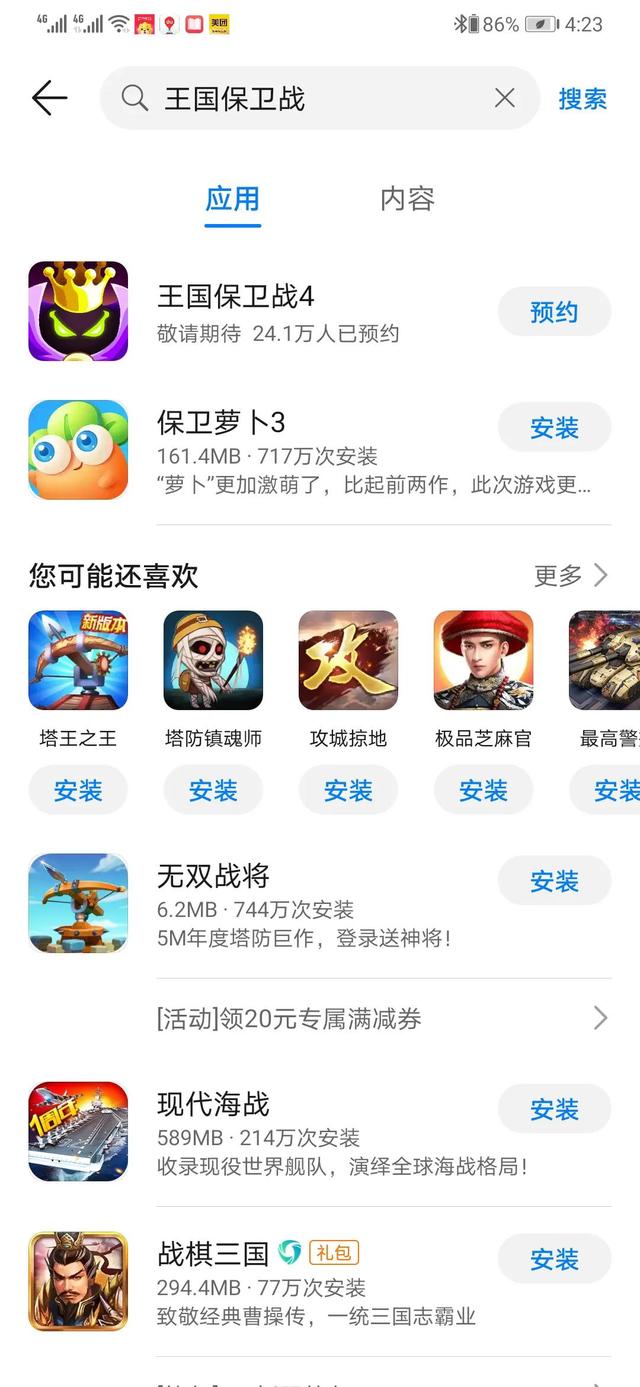Clear the search text with the X
The width and height of the screenshot is (640, 1387).
[505, 98]
